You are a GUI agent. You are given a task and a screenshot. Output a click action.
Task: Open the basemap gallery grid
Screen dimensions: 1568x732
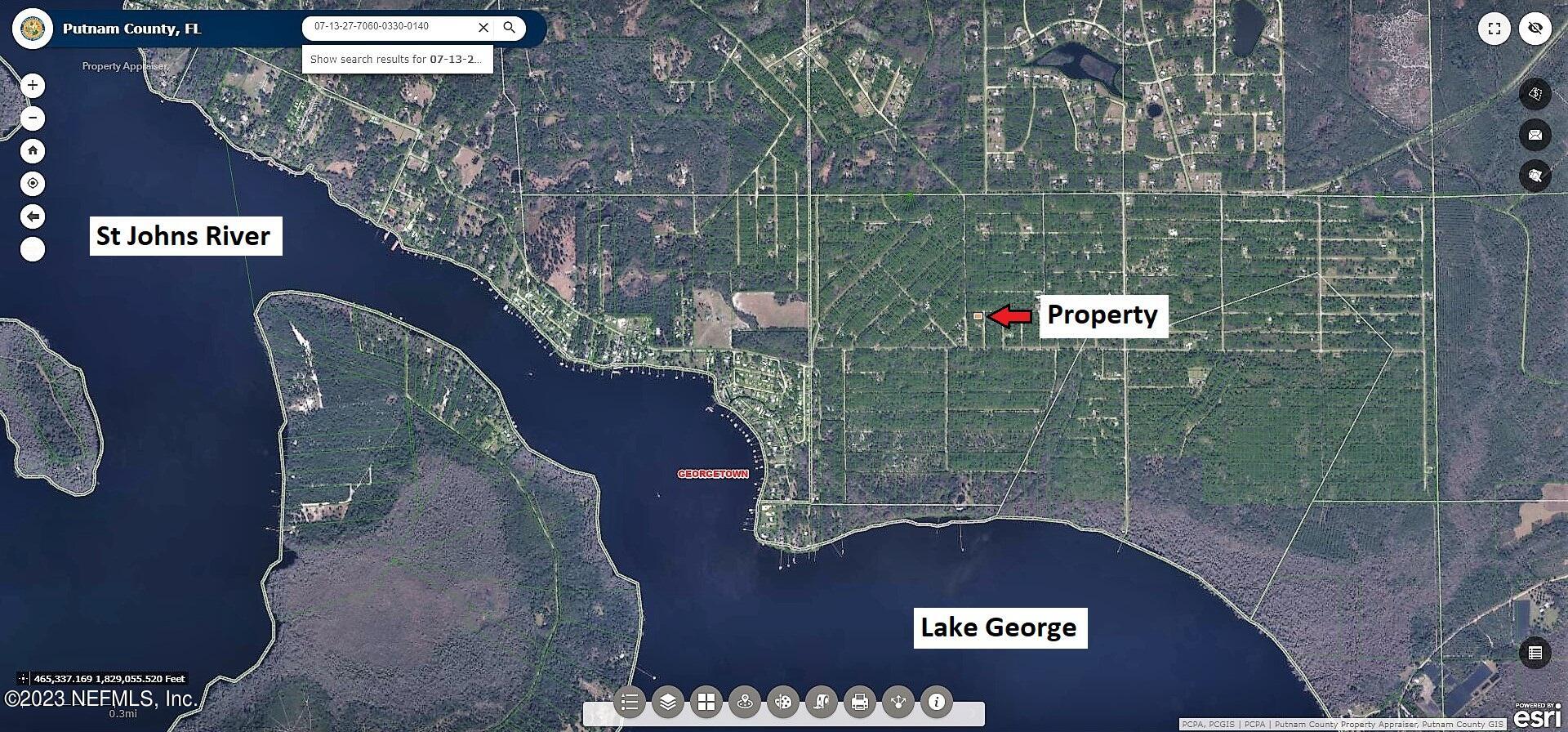pos(706,702)
